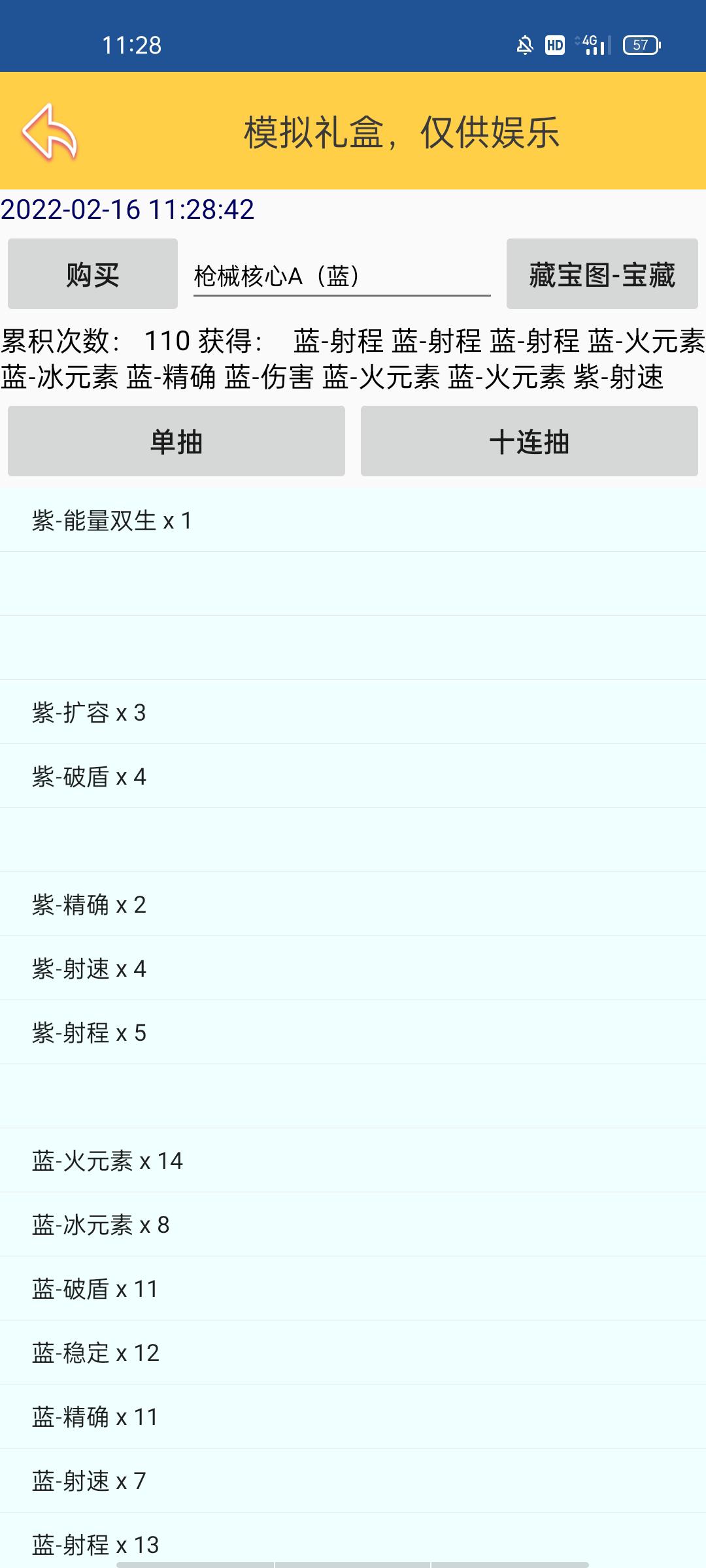
Task: Open the 枪械核心A（蓝） dropdown
Action: tap(342, 276)
